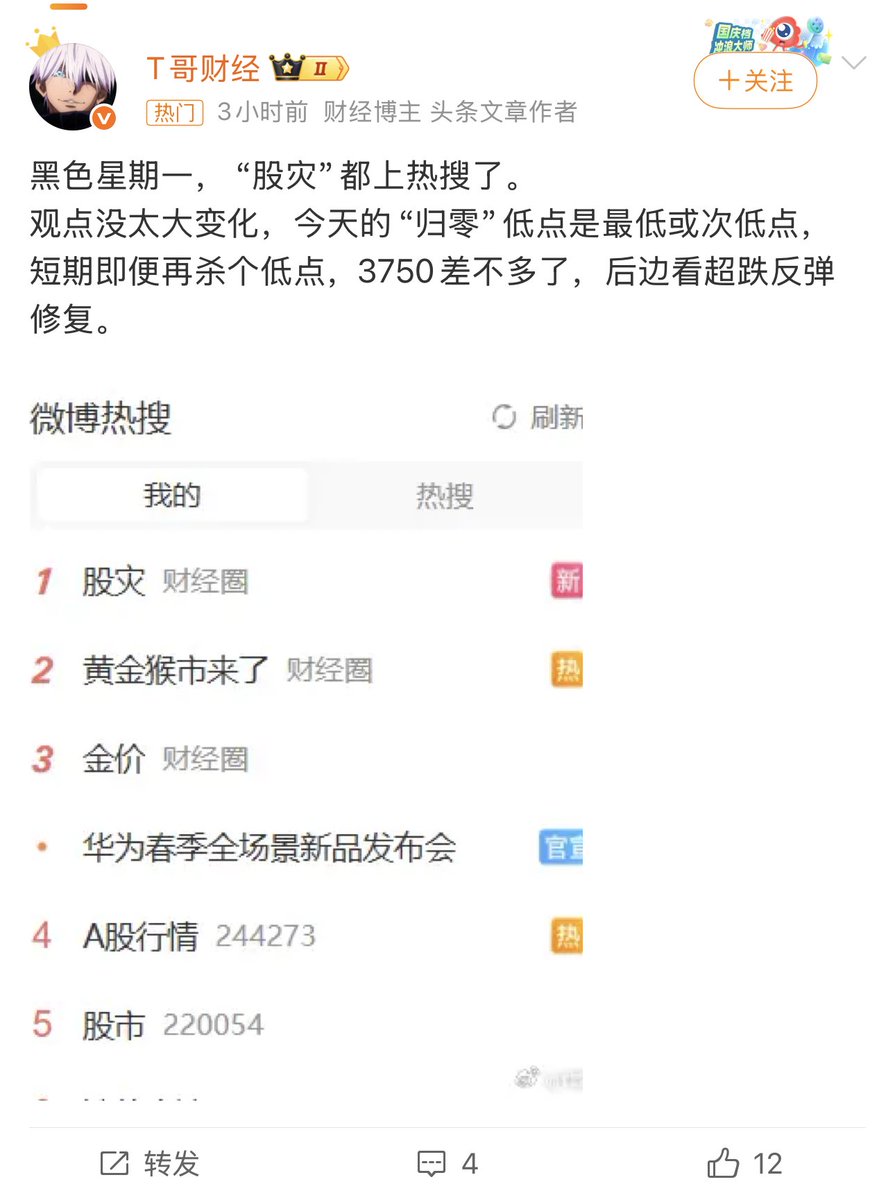Like this post
The height and width of the screenshot is (1200, 895).
[744, 1163]
